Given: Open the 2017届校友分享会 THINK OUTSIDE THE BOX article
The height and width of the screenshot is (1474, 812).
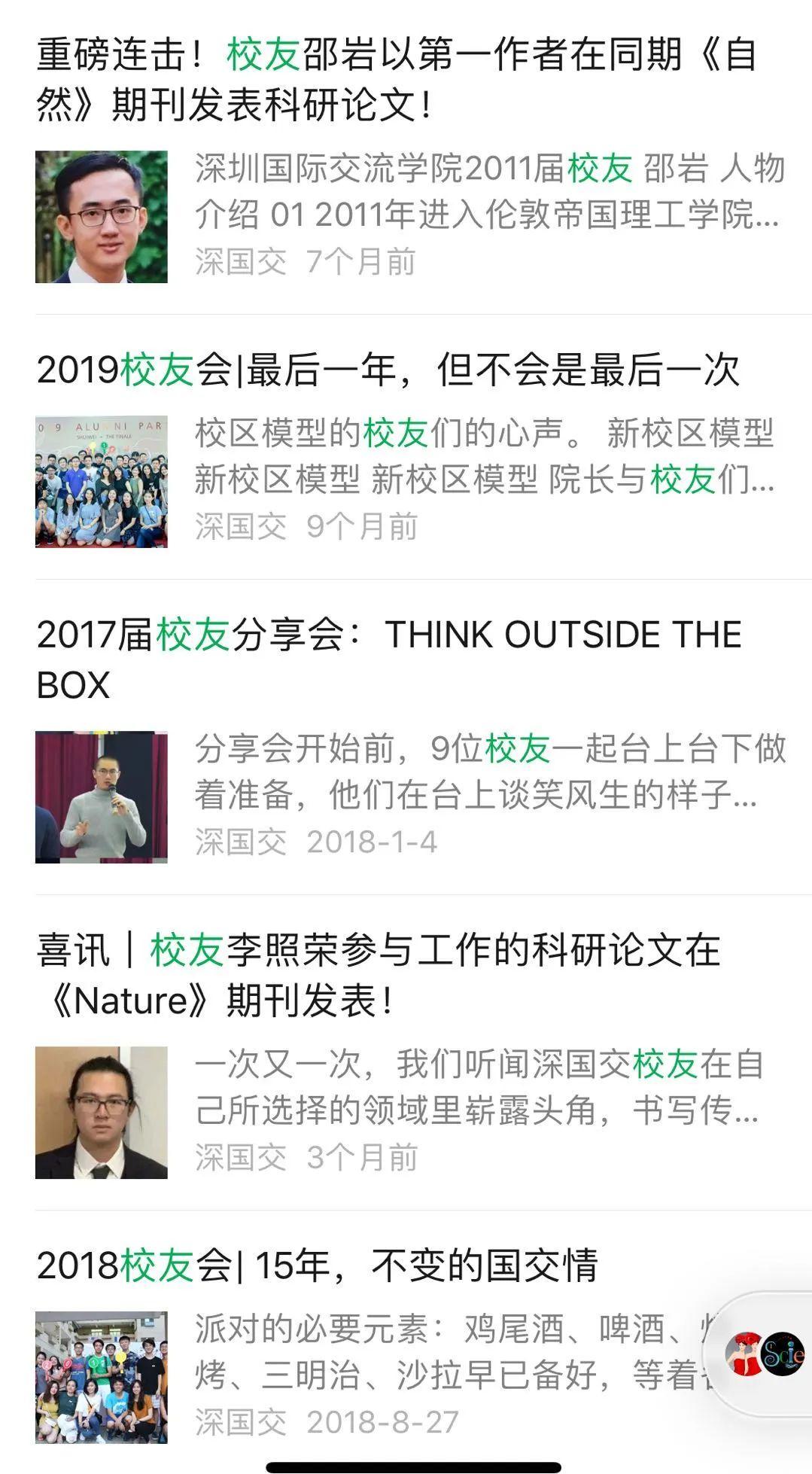Looking at the screenshot, I should [389, 659].
